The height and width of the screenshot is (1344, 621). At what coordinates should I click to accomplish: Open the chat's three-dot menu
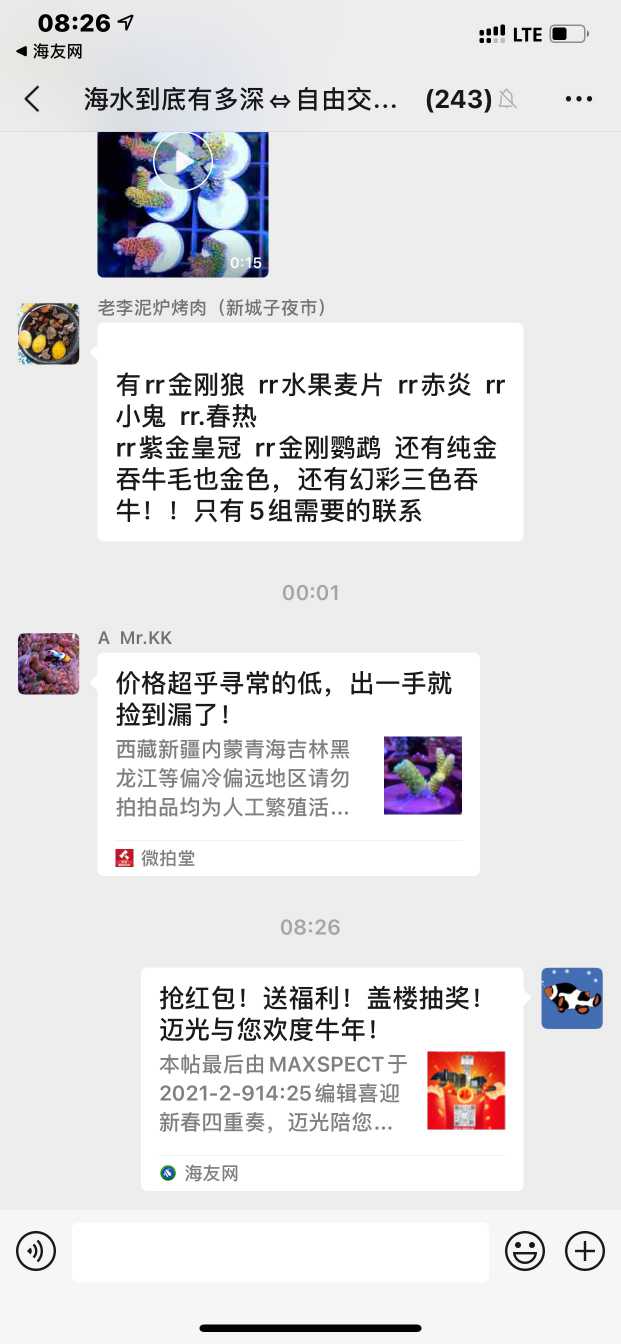point(579,99)
